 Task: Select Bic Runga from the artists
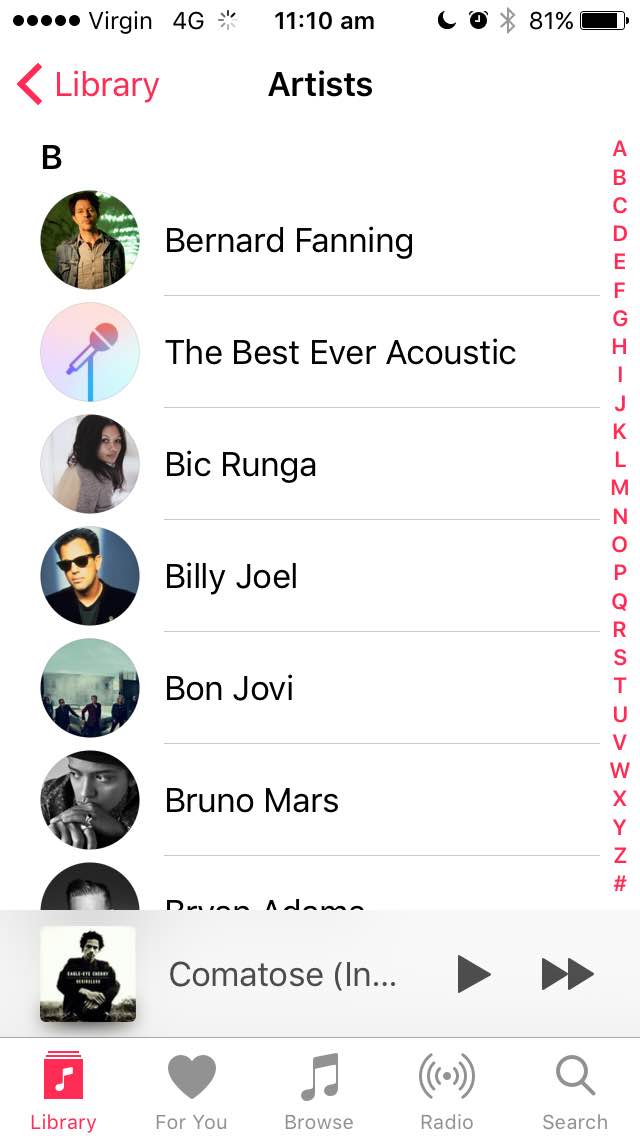tap(240, 465)
